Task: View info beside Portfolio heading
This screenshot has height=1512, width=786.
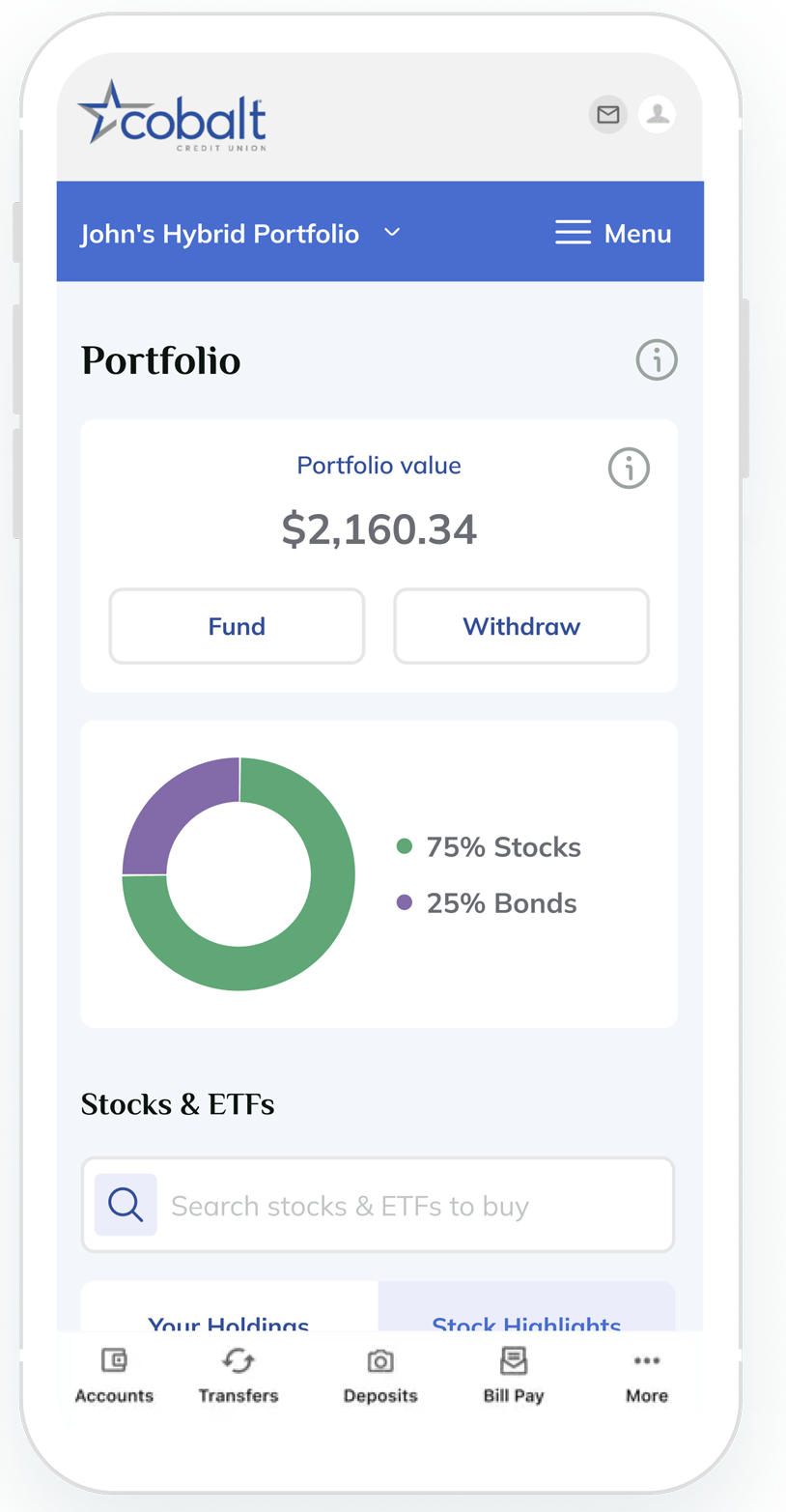Action: (x=657, y=360)
